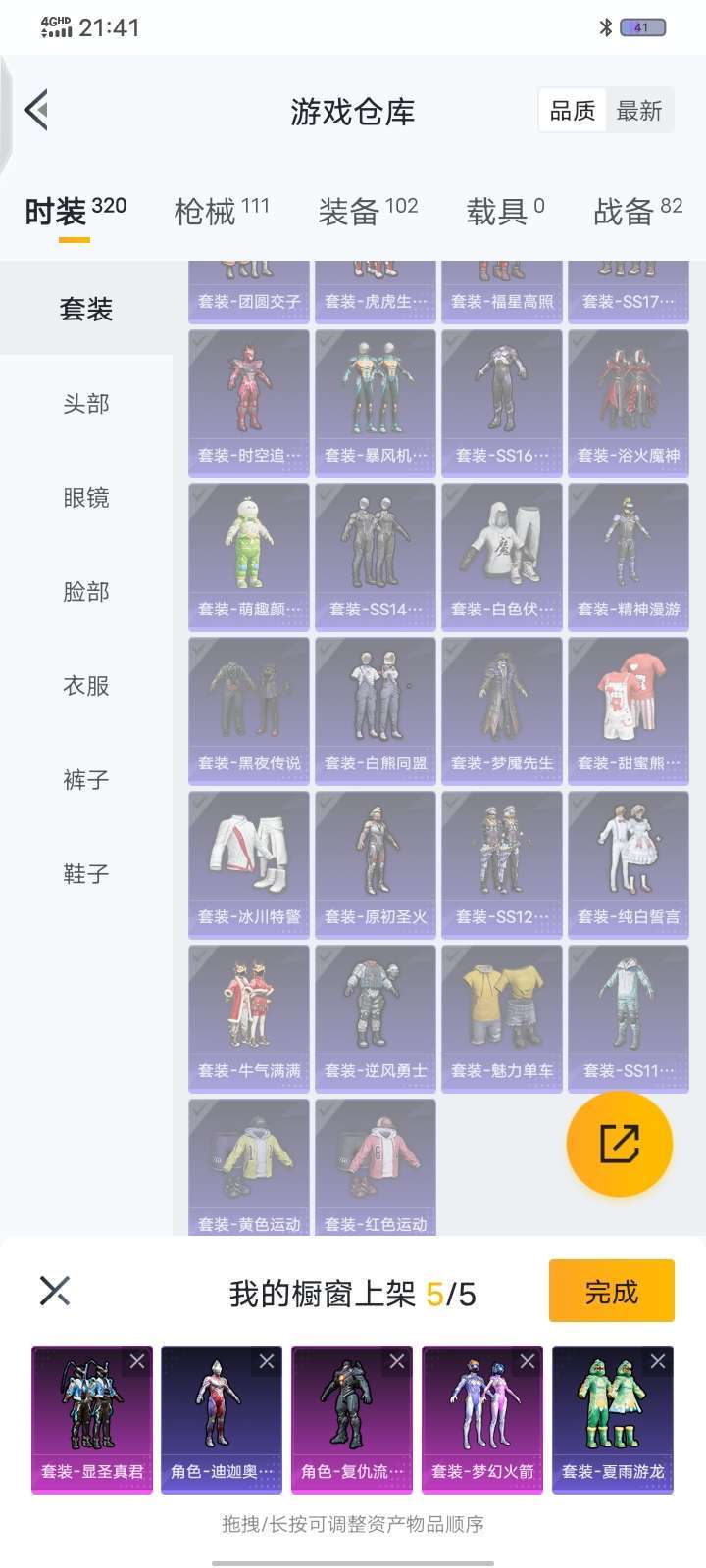The image size is (706, 1568).
Task: Go back using the top-left arrow
Action: tap(37, 110)
